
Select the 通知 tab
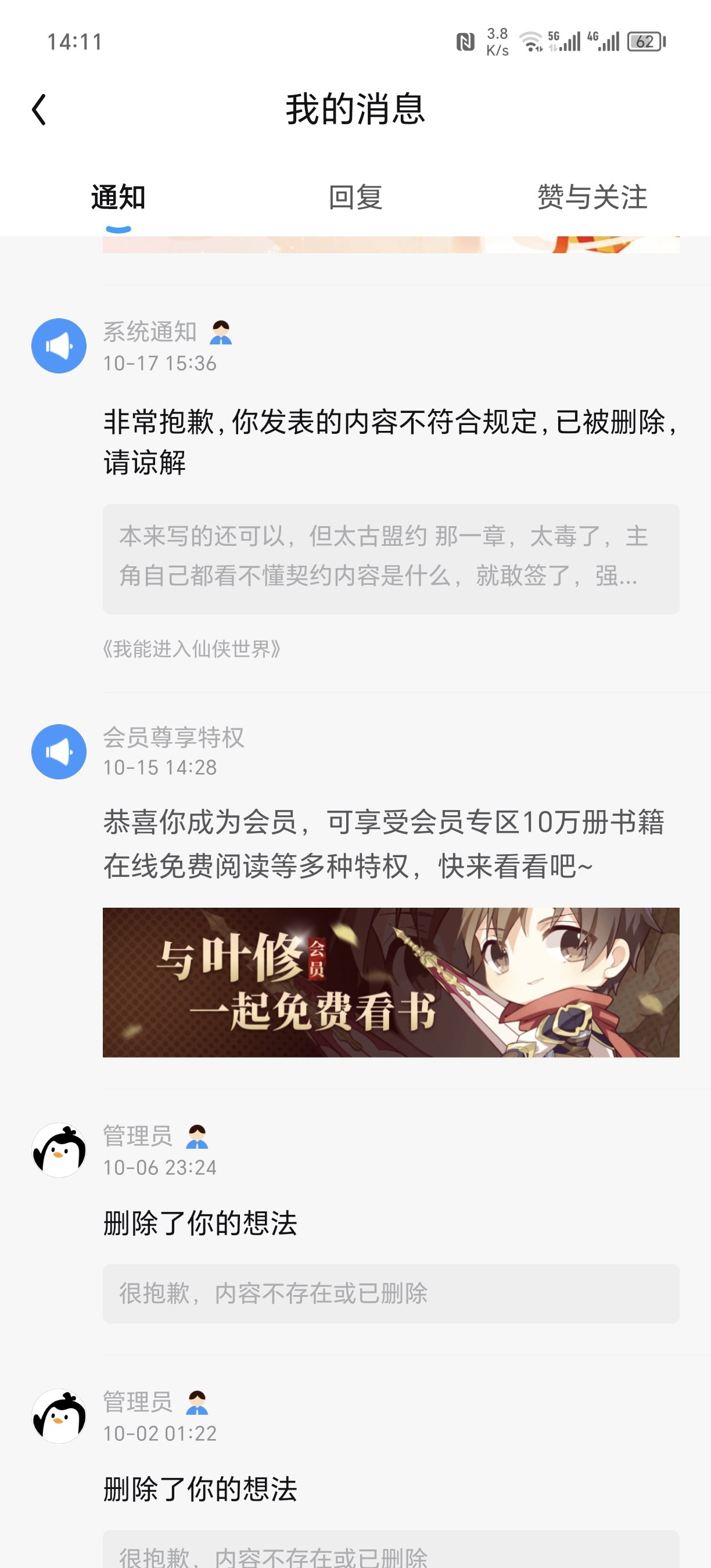coord(118,197)
